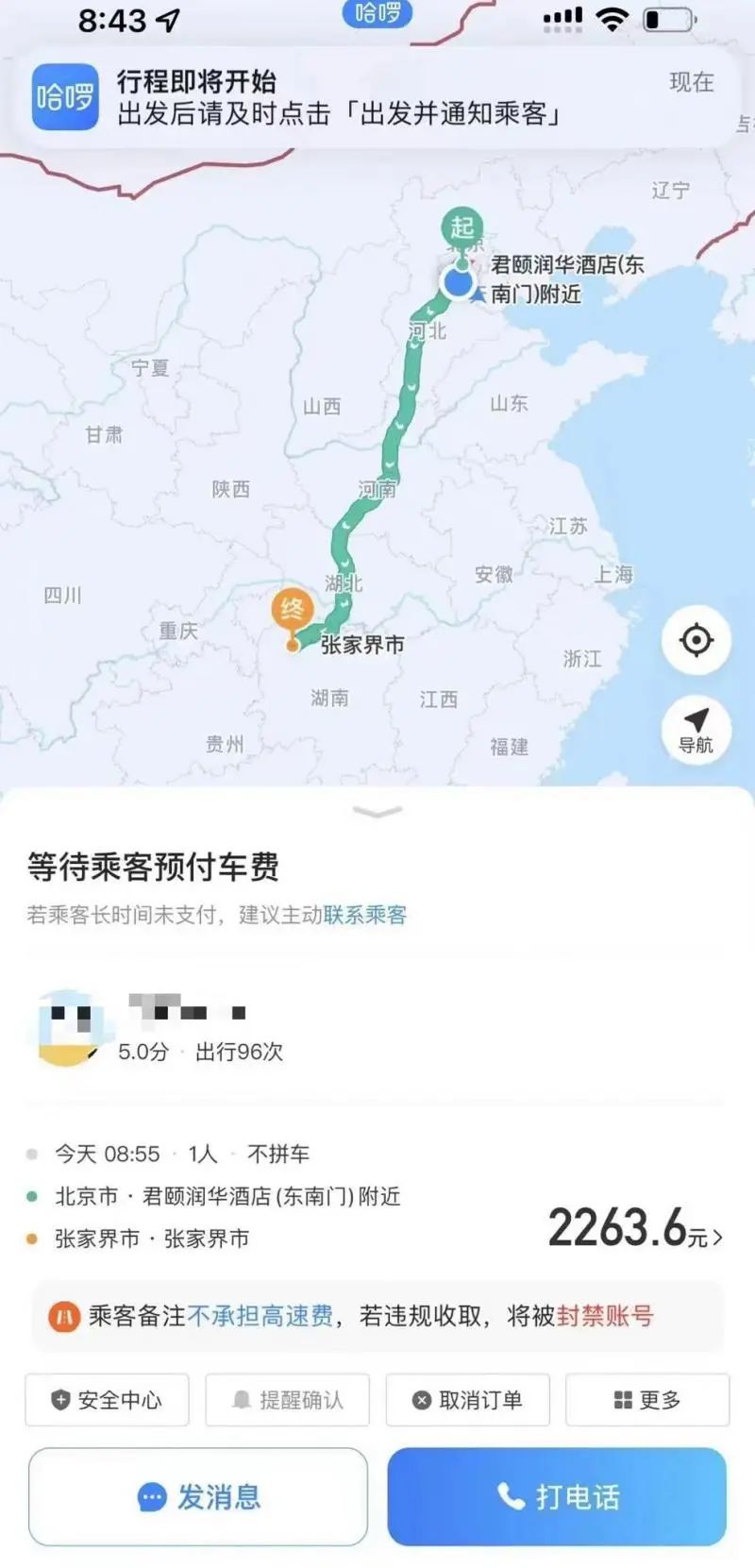Tap the current location crosshair icon on the map
This screenshot has width=755, height=1568.
point(696,639)
